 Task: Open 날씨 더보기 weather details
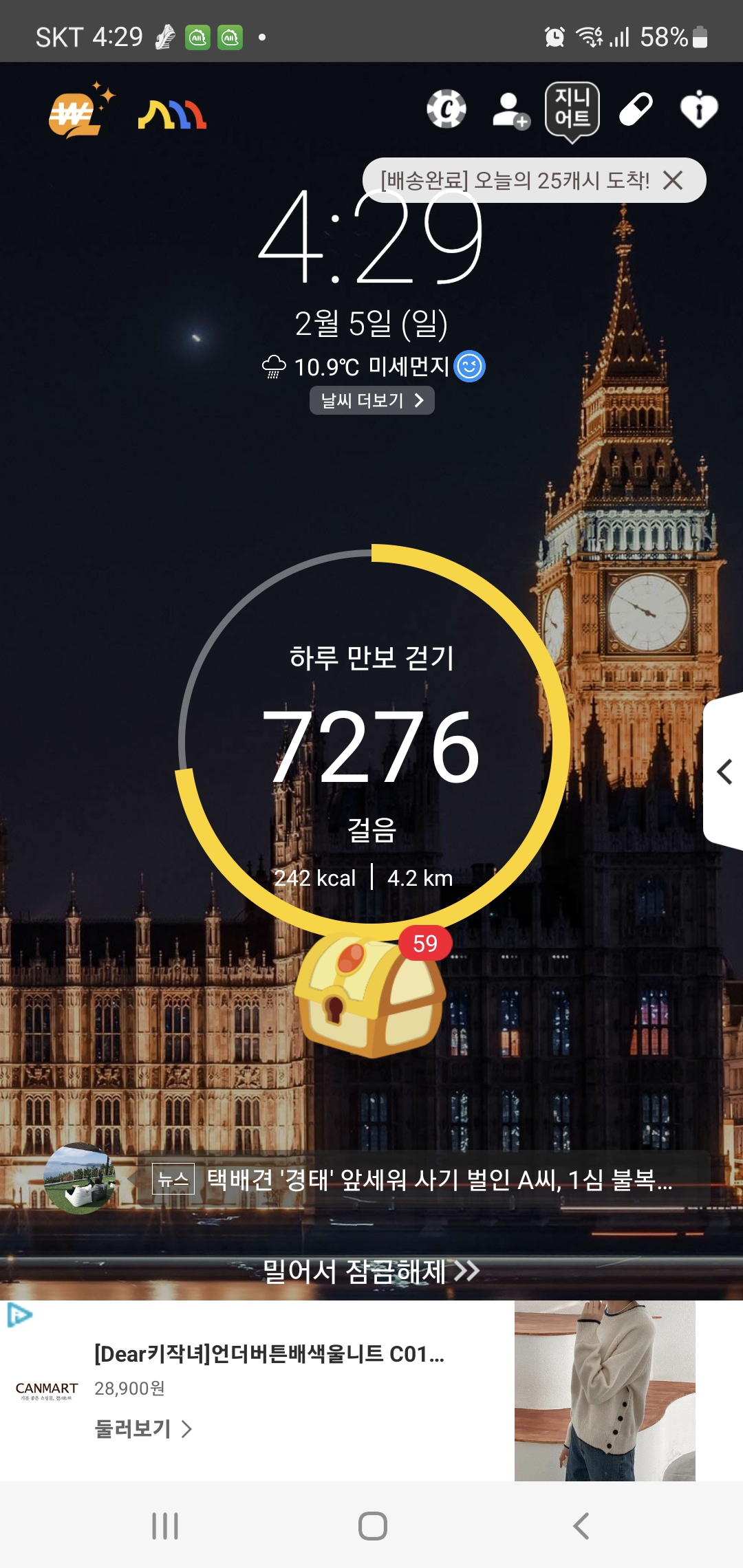[x=371, y=400]
